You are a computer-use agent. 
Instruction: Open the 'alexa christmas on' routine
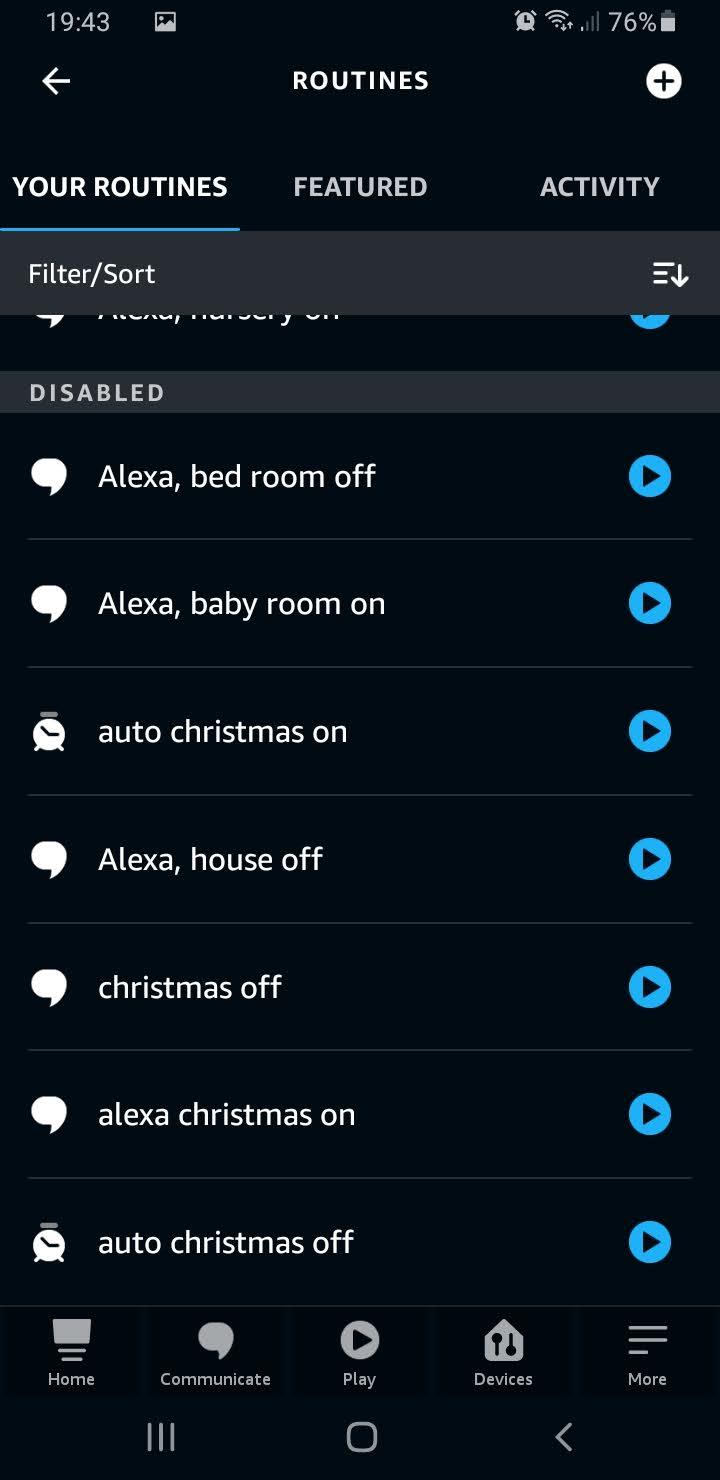tap(226, 1114)
